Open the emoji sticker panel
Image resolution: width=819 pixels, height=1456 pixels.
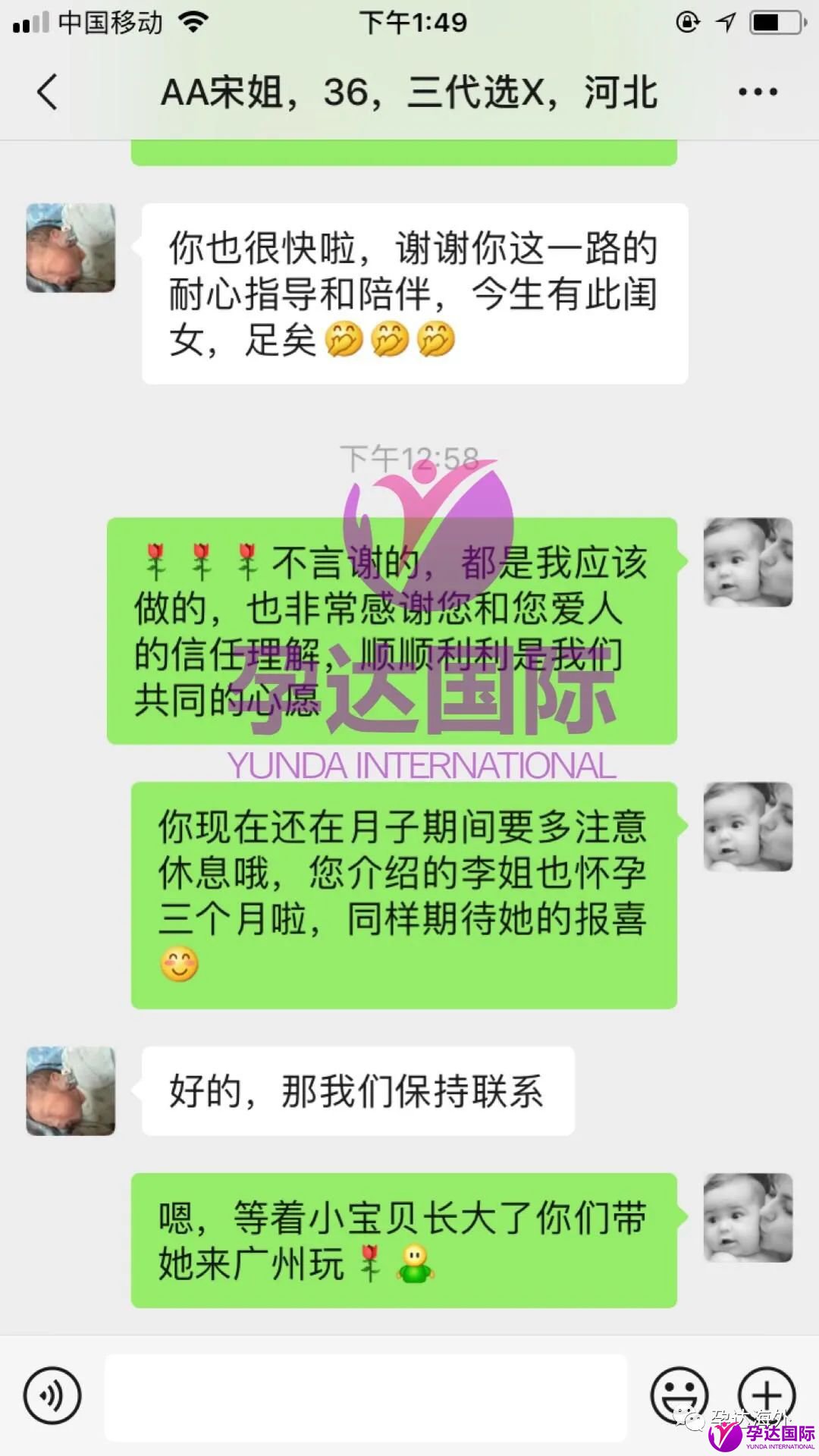679,1395
